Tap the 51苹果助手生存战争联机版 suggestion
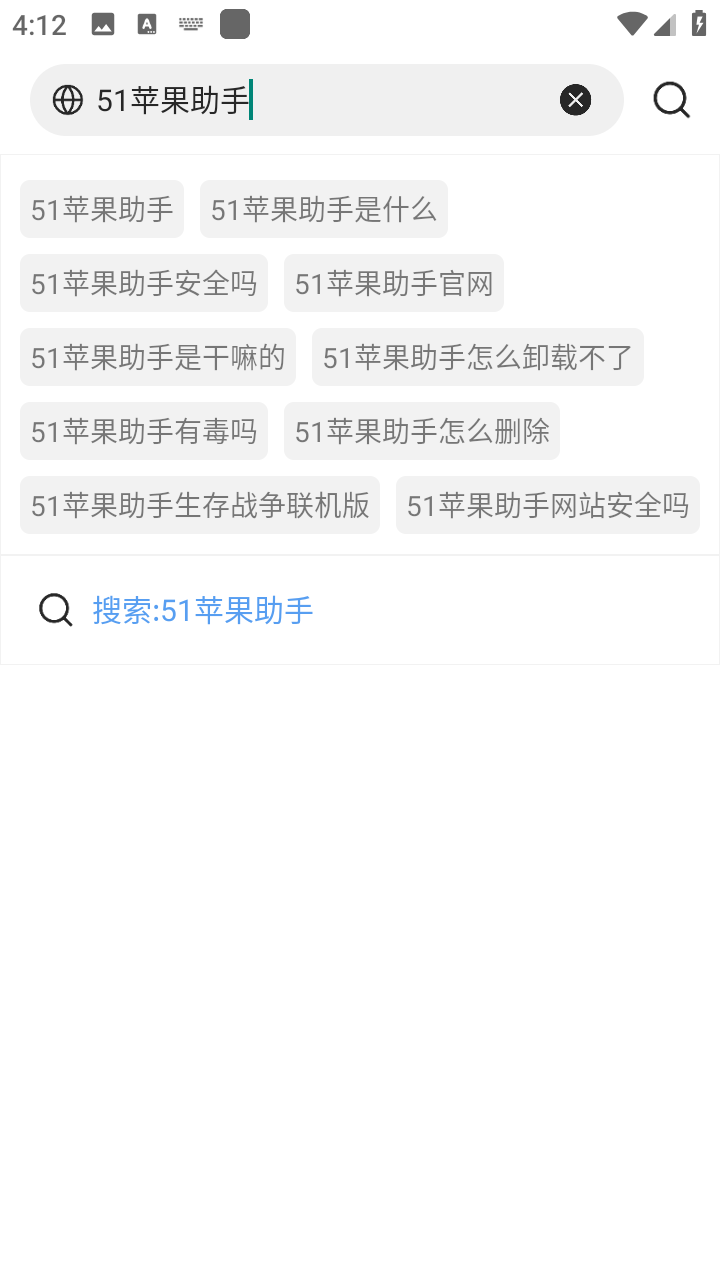720x1280 pixels. coord(200,506)
